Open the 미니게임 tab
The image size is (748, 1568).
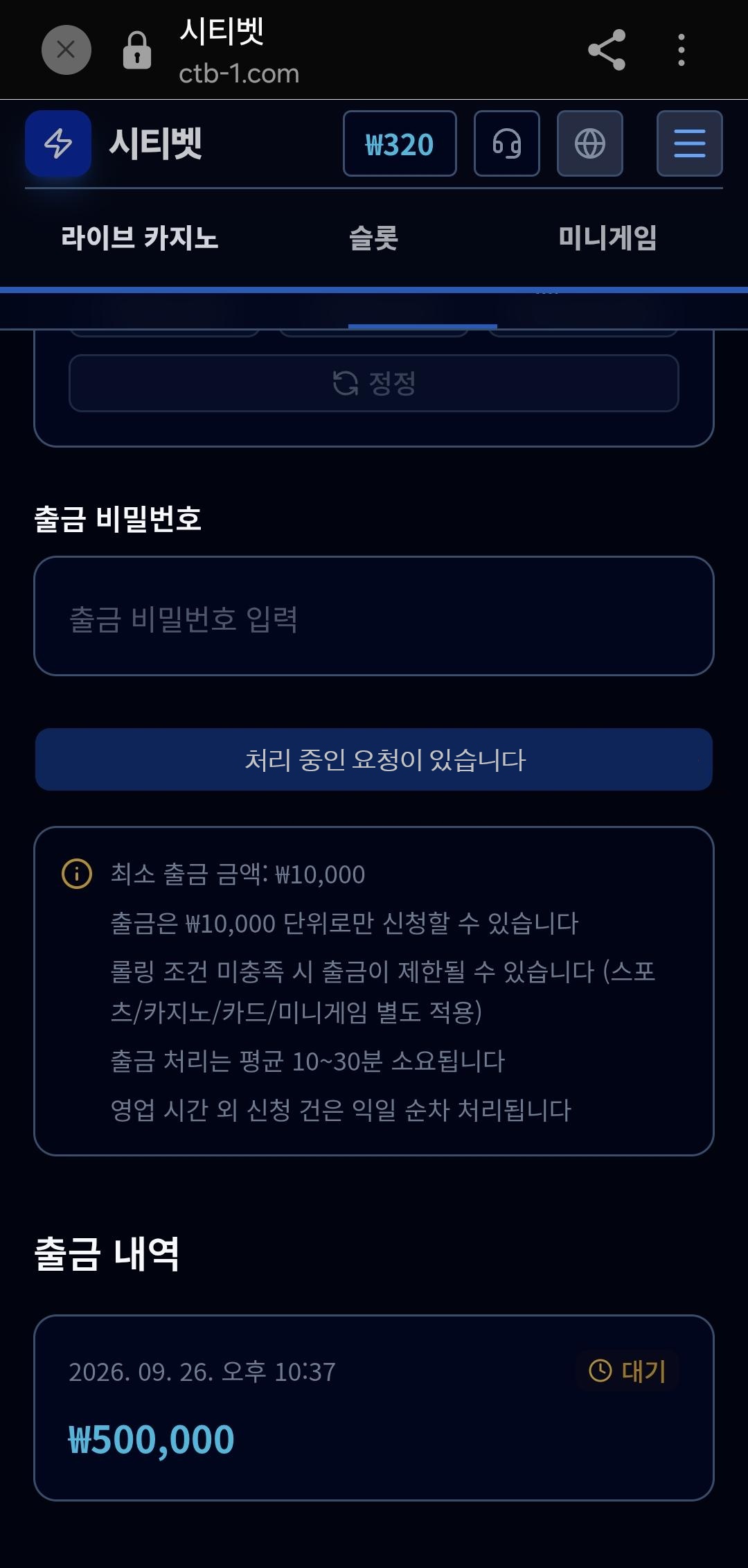tap(607, 238)
